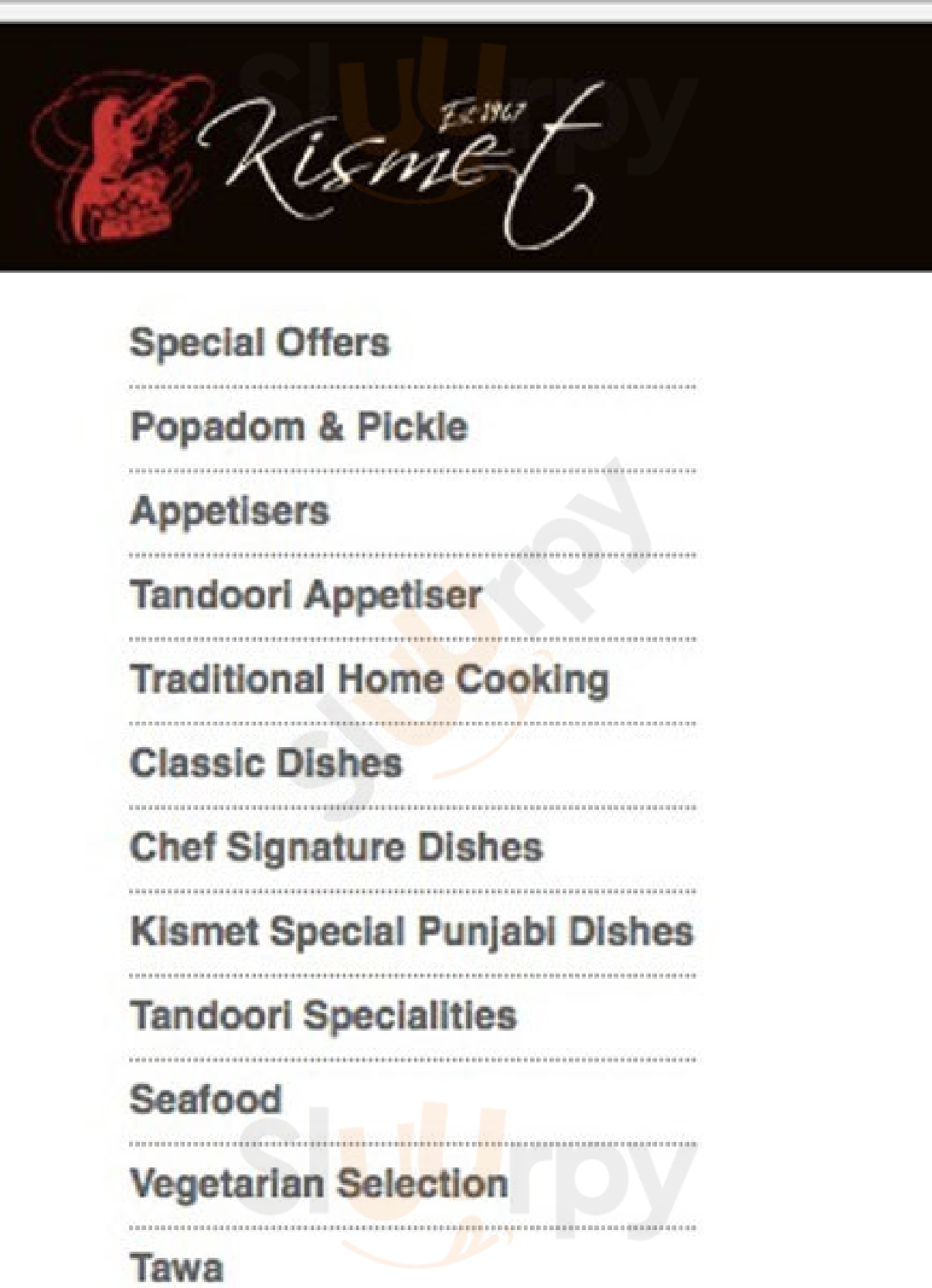Viewport: 932px width, 1288px height.
Task: Open Tandoori Specialities category
Action: [x=323, y=1016]
